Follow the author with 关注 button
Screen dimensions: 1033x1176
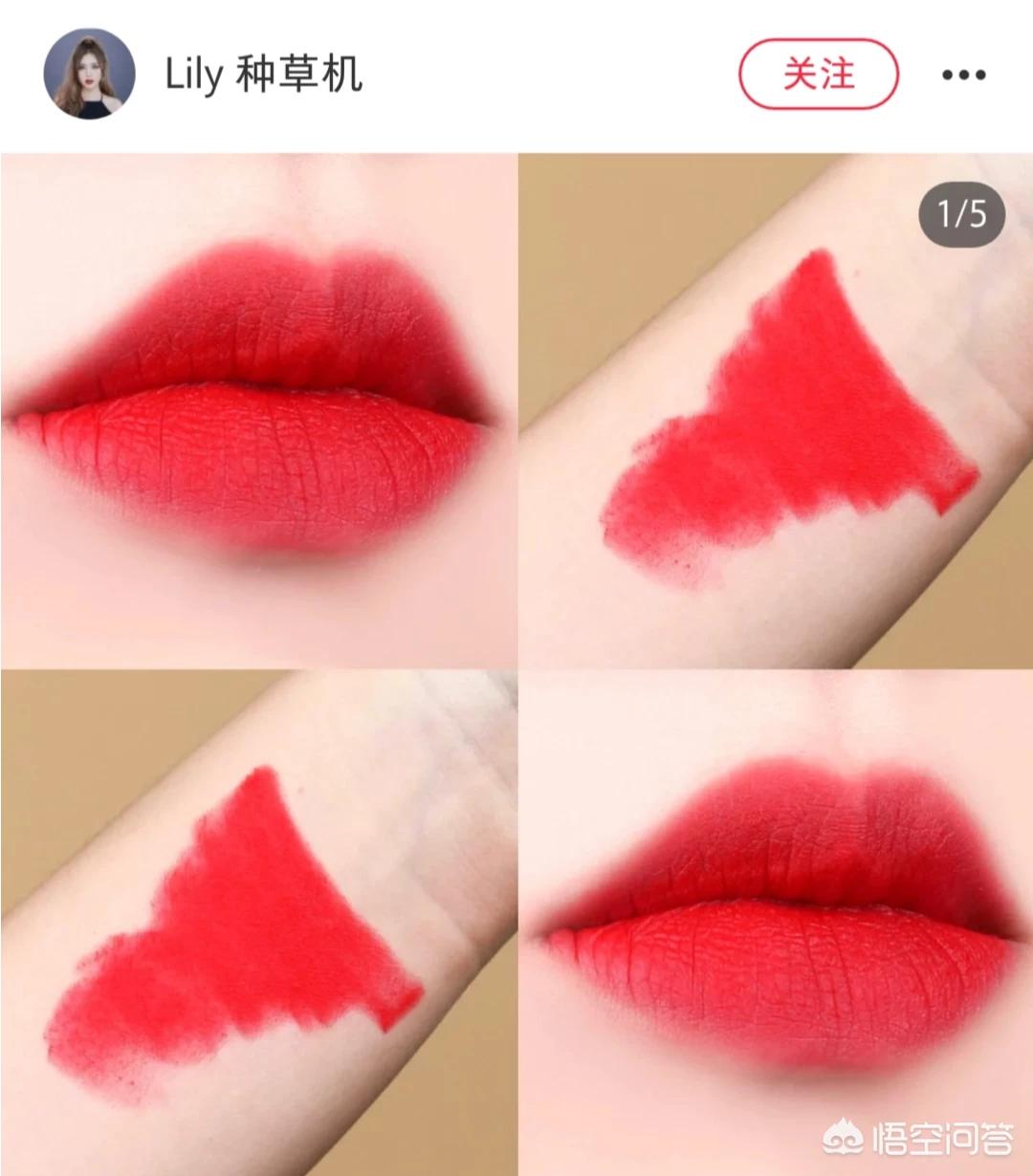(818, 75)
